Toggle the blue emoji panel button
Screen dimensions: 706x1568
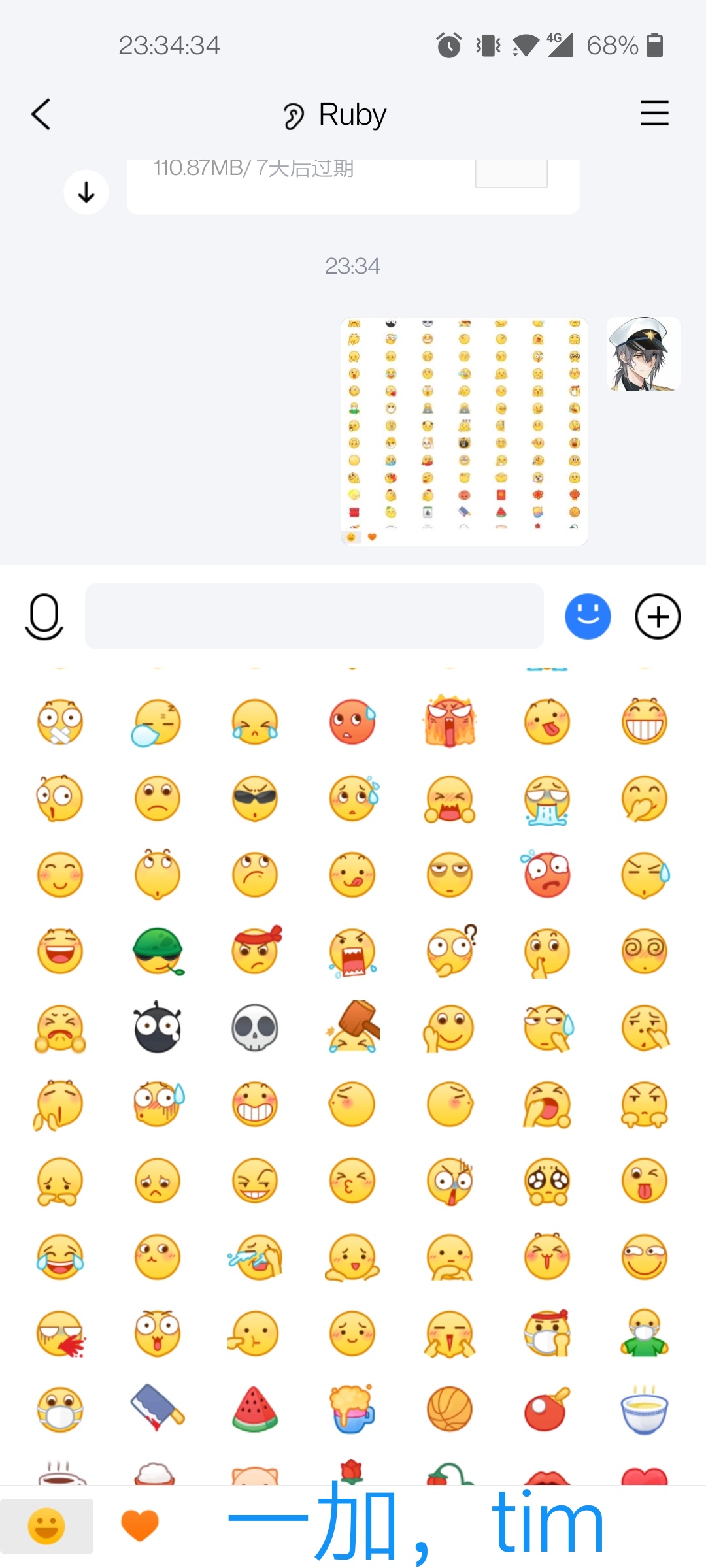588,616
